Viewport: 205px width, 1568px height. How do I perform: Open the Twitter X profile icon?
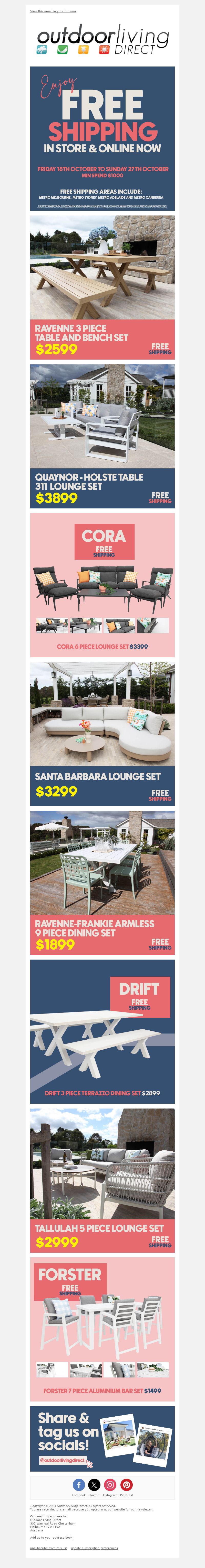pos(94,1485)
